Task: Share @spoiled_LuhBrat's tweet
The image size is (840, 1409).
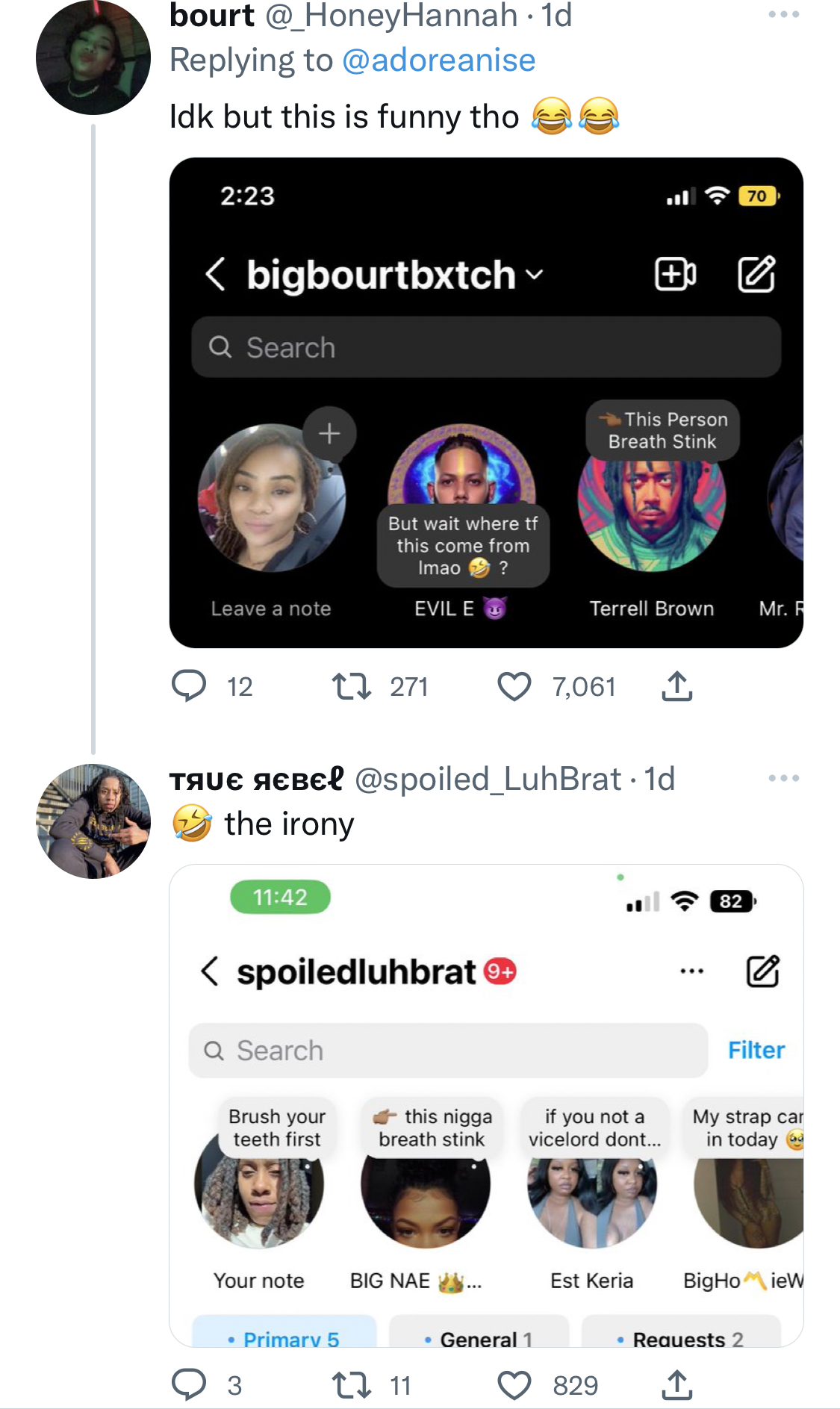Action: pyautogui.click(x=676, y=1385)
